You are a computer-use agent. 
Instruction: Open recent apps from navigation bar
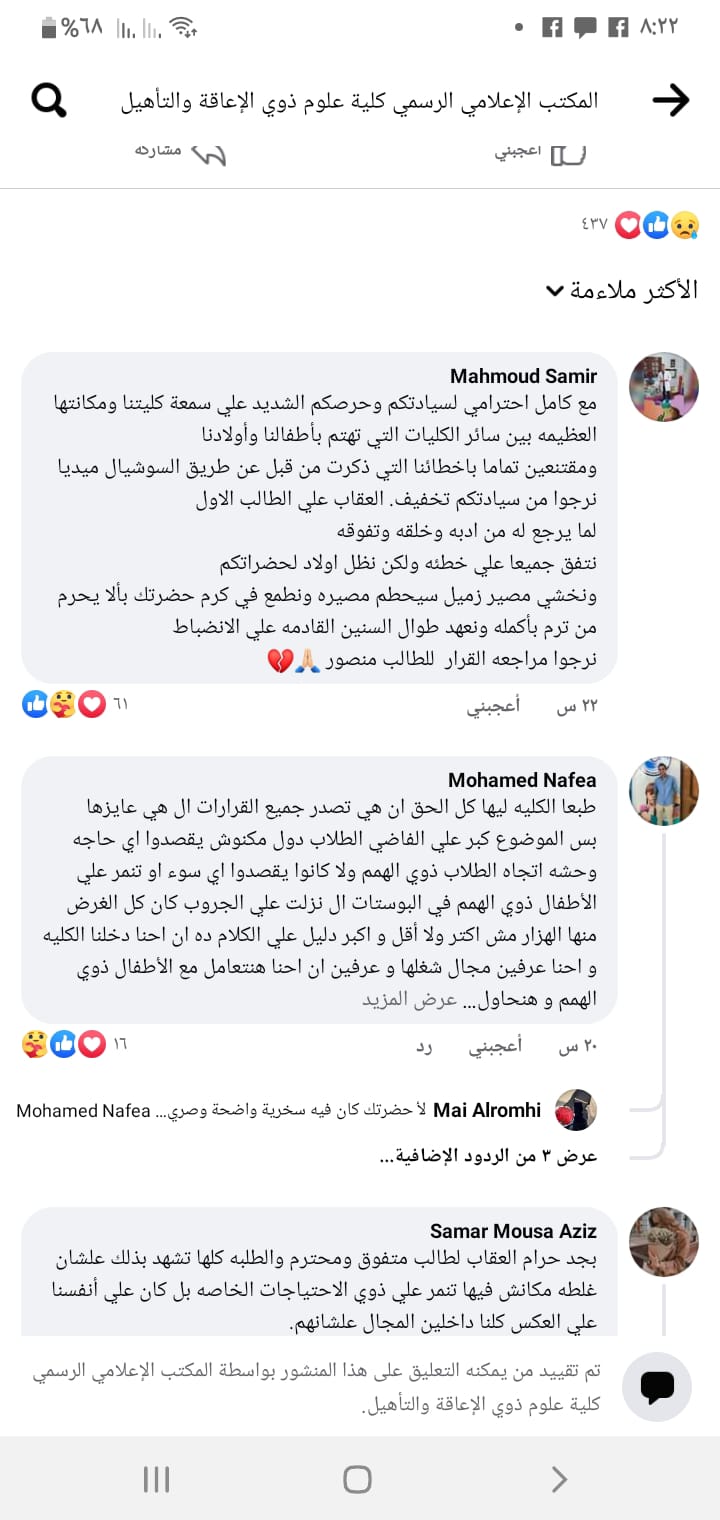click(157, 1479)
